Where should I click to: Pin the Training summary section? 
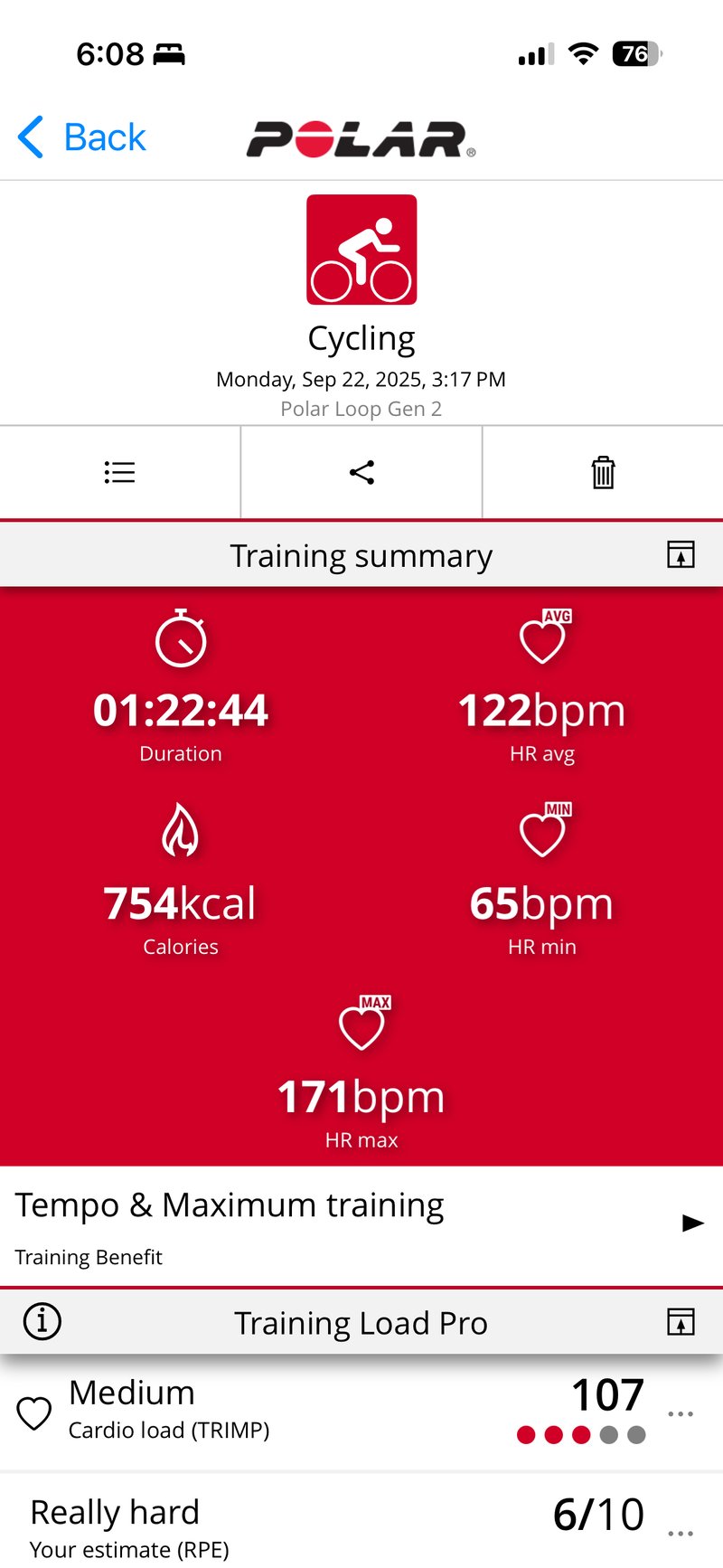pyautogui.click(x=681, y=554)
